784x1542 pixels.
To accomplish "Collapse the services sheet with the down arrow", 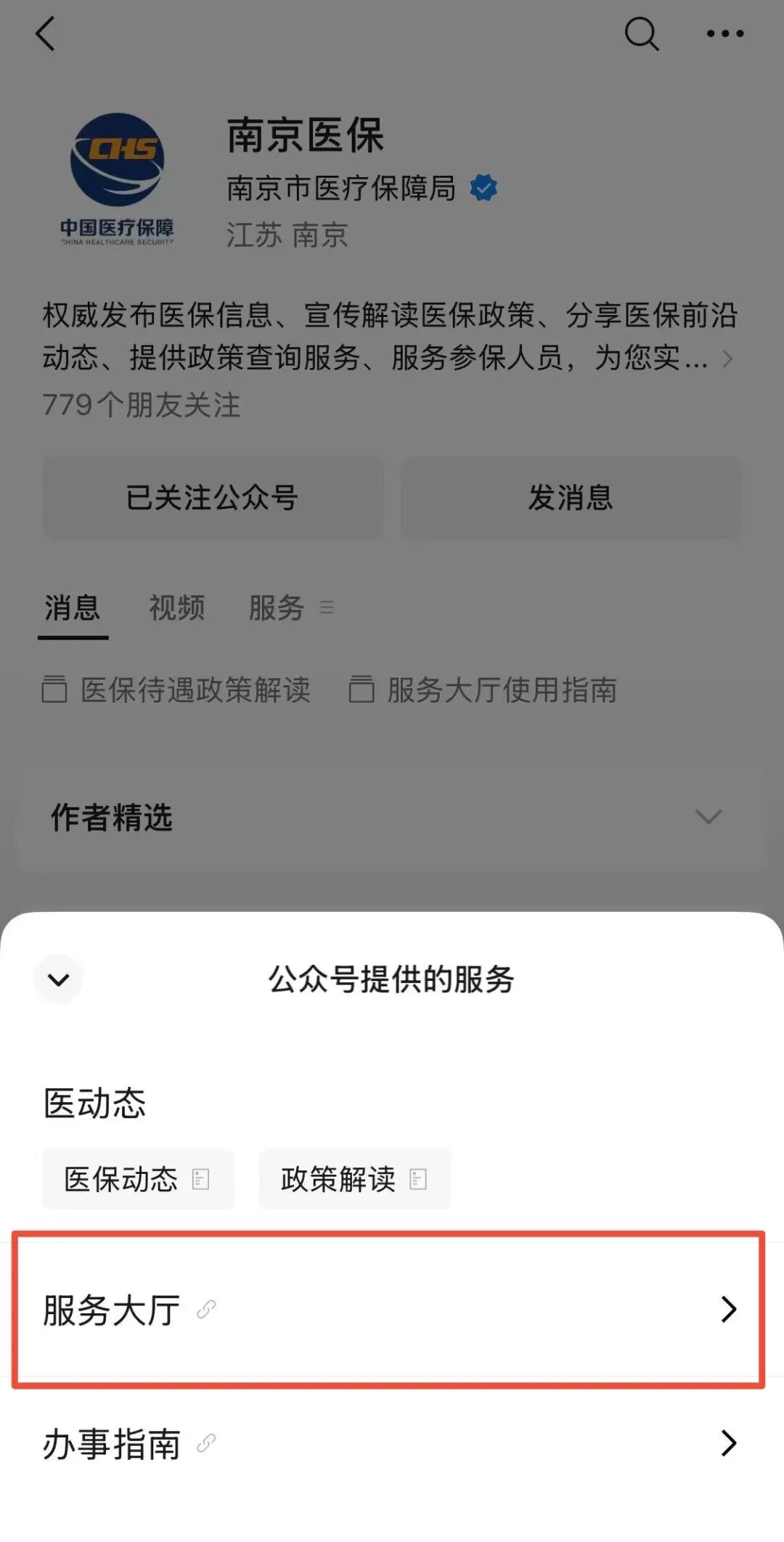I will pos(59,979).
